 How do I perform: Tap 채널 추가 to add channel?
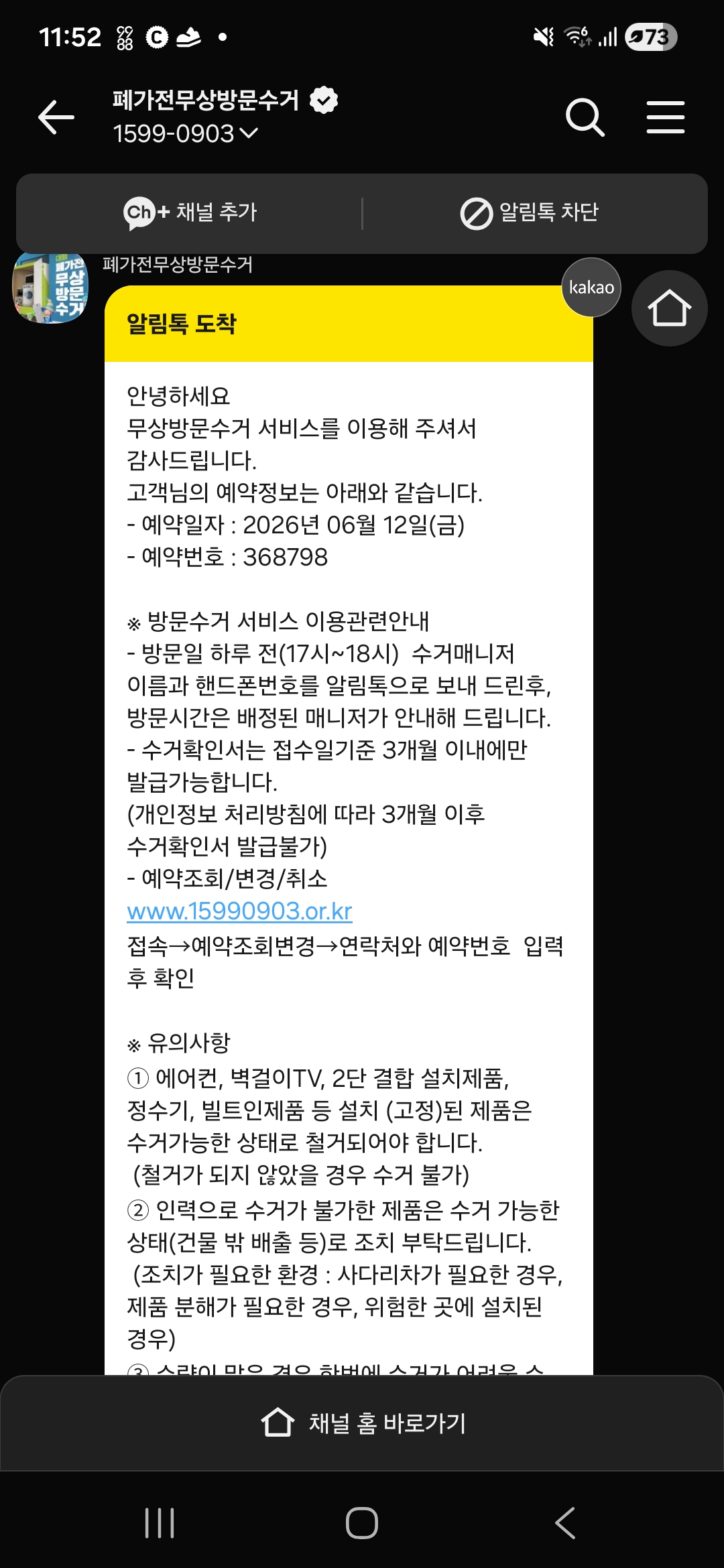(190, 213)
